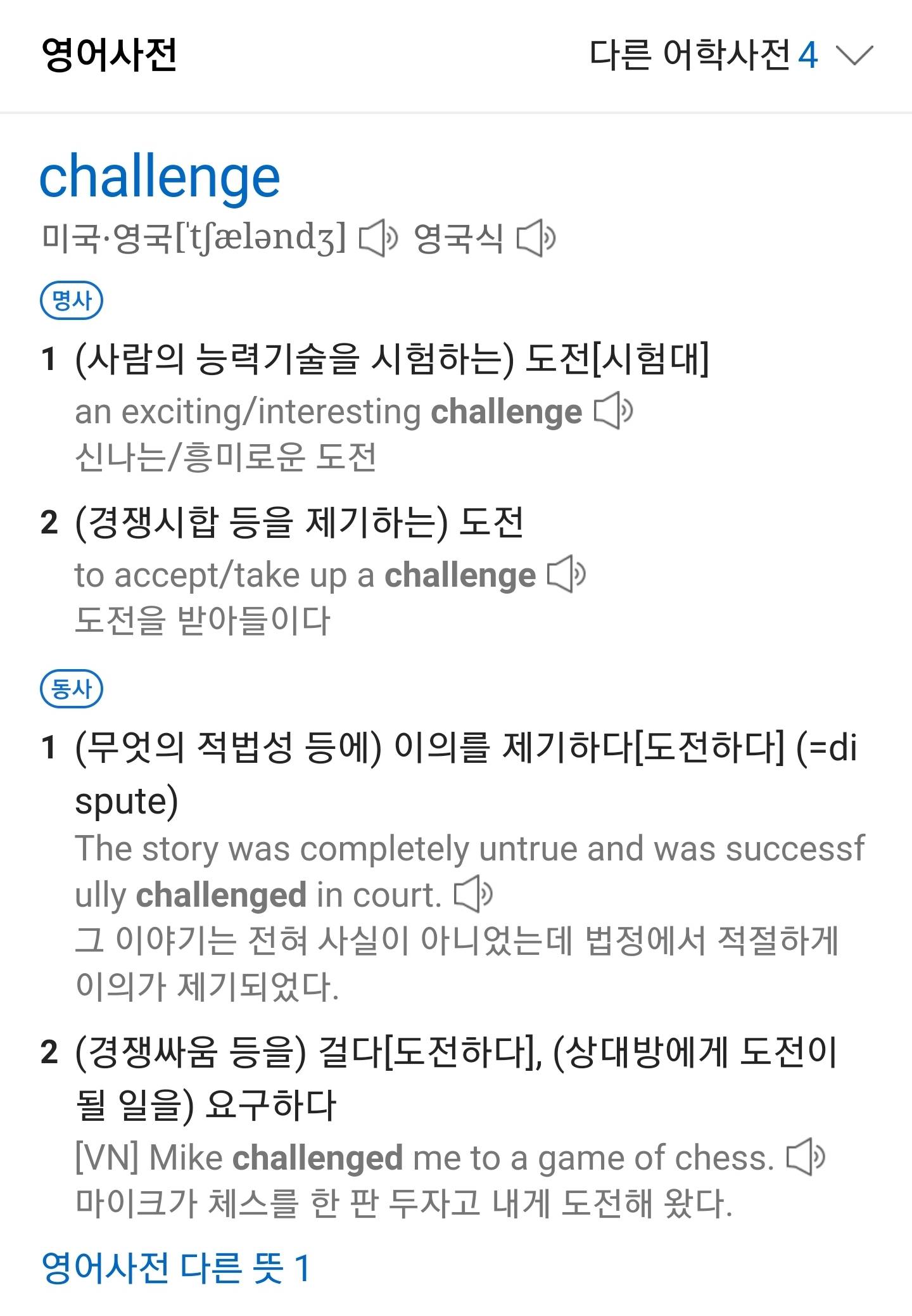Play audio for 'challenged in court' sentence
912x1316 pixels.
pos(473,895)
